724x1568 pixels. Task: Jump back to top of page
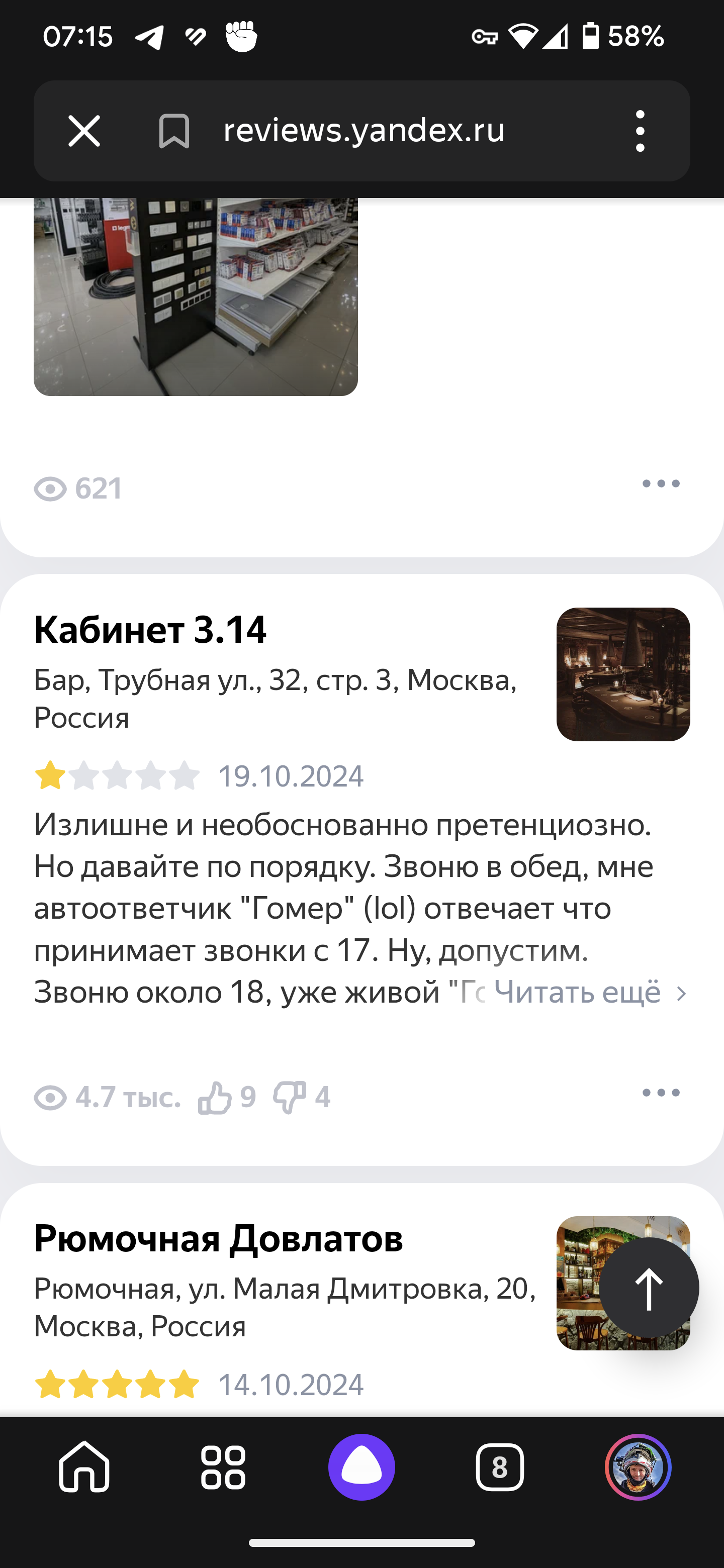[649, 1288]
